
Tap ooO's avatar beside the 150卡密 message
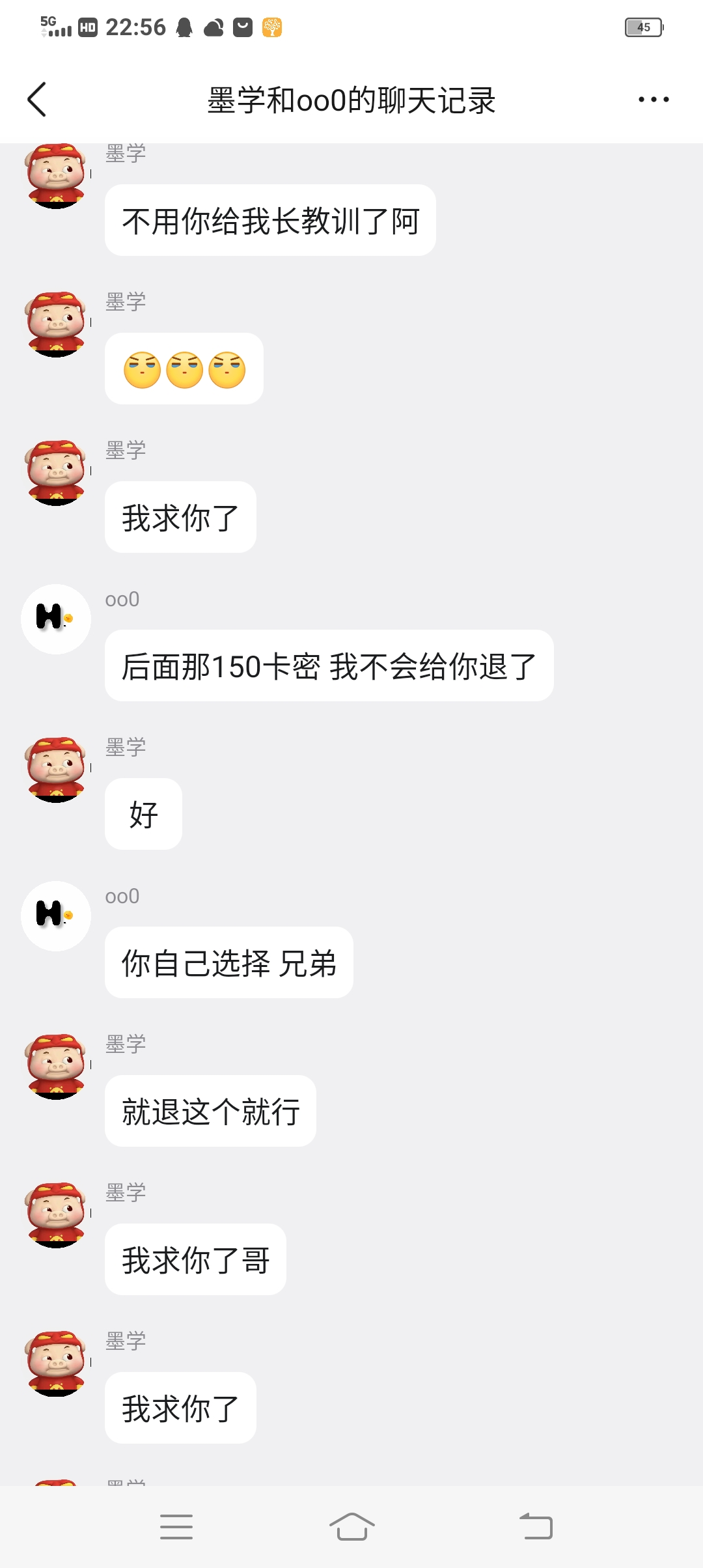[56, 619]
